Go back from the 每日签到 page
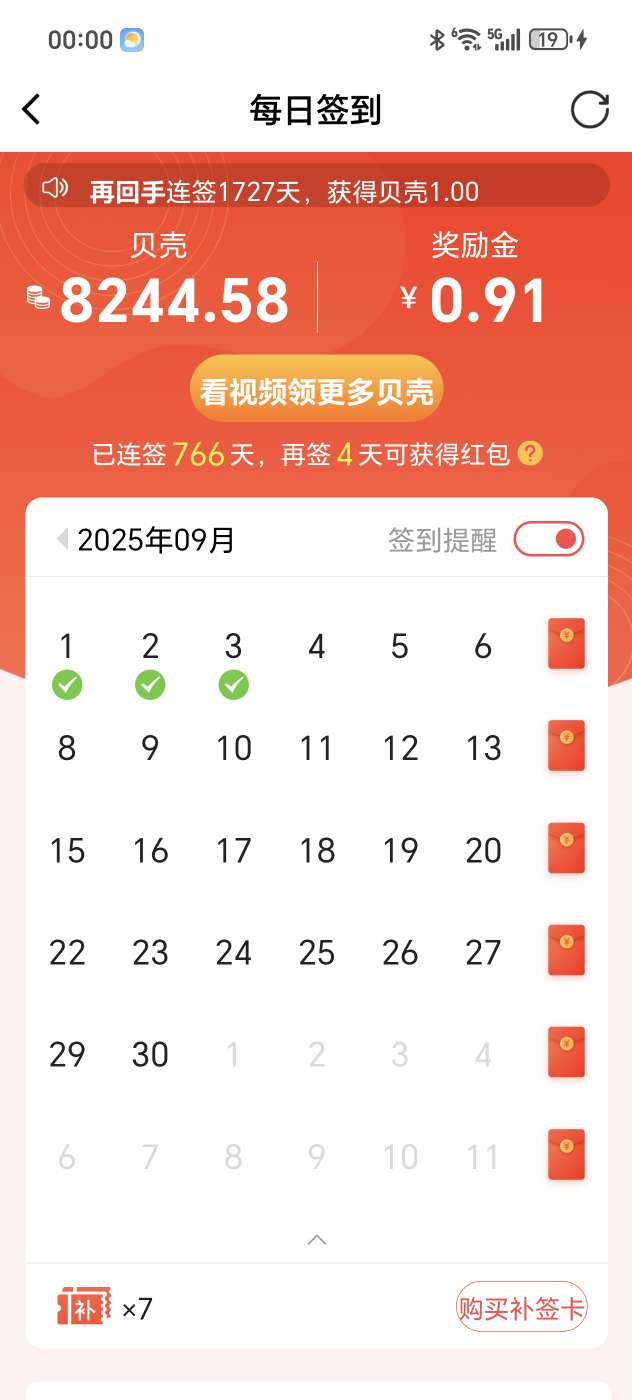 [32, 109]
